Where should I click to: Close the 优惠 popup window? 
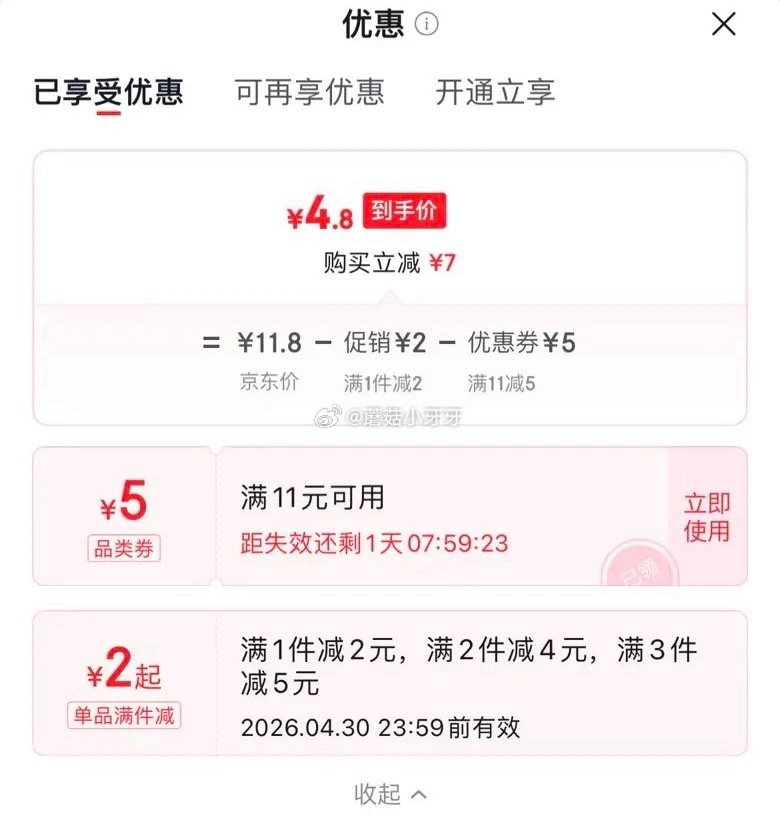click(724, 25)
